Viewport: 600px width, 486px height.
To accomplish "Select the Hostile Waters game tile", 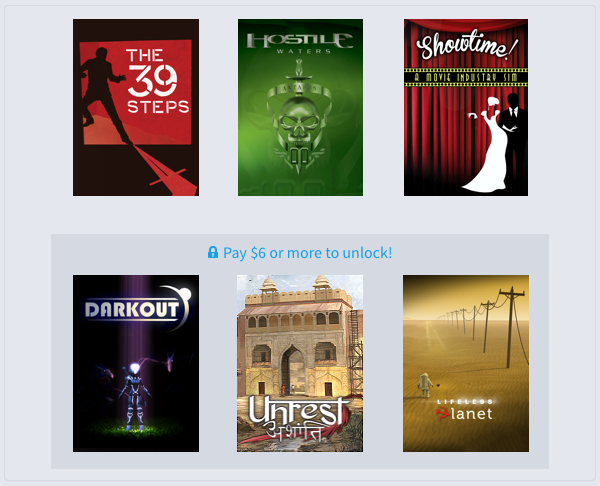I will (x=300, y=108).
